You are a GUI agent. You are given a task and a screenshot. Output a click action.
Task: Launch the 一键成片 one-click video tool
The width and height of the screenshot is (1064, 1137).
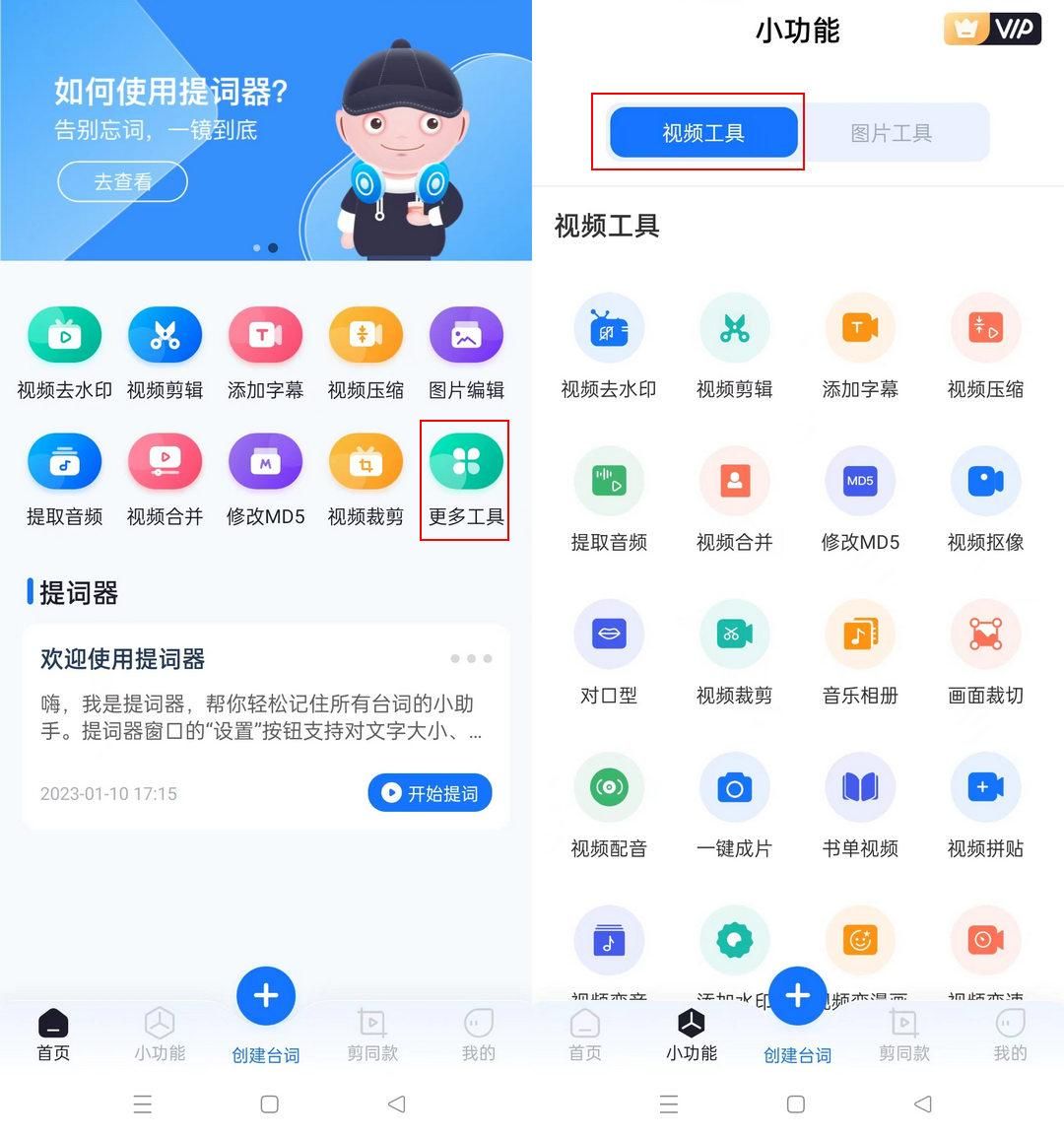coord(734,787)
